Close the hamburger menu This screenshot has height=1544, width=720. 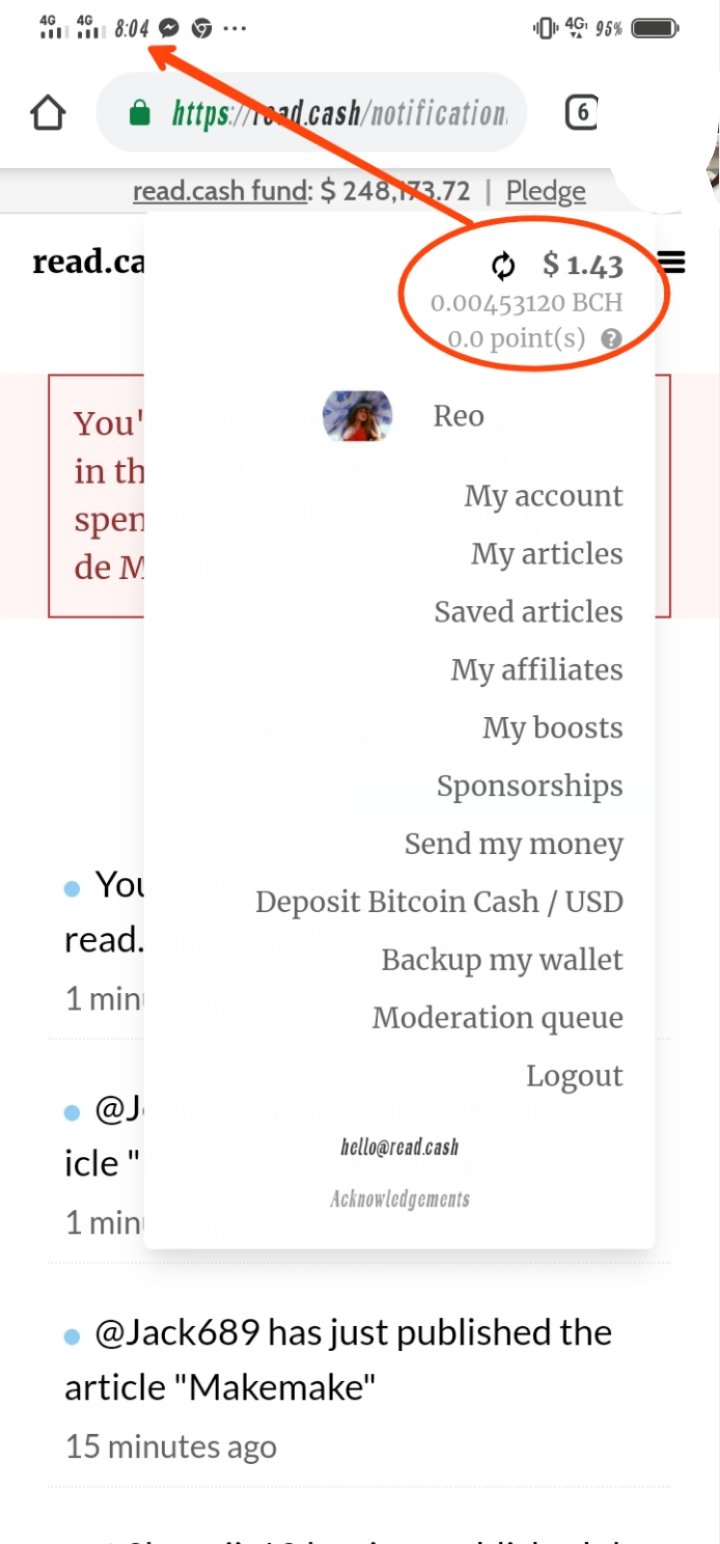pos(672,263)
